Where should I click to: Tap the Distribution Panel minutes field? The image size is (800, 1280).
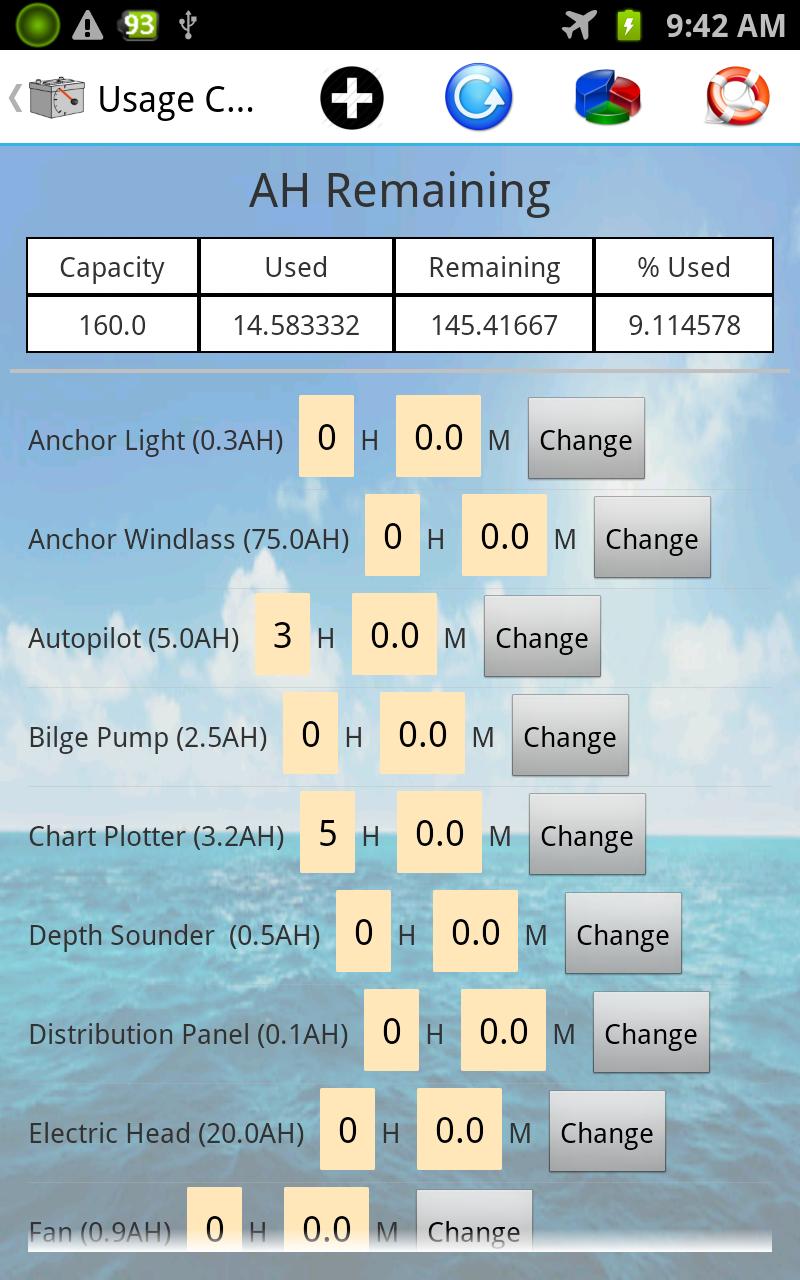tap(503, 1031)
